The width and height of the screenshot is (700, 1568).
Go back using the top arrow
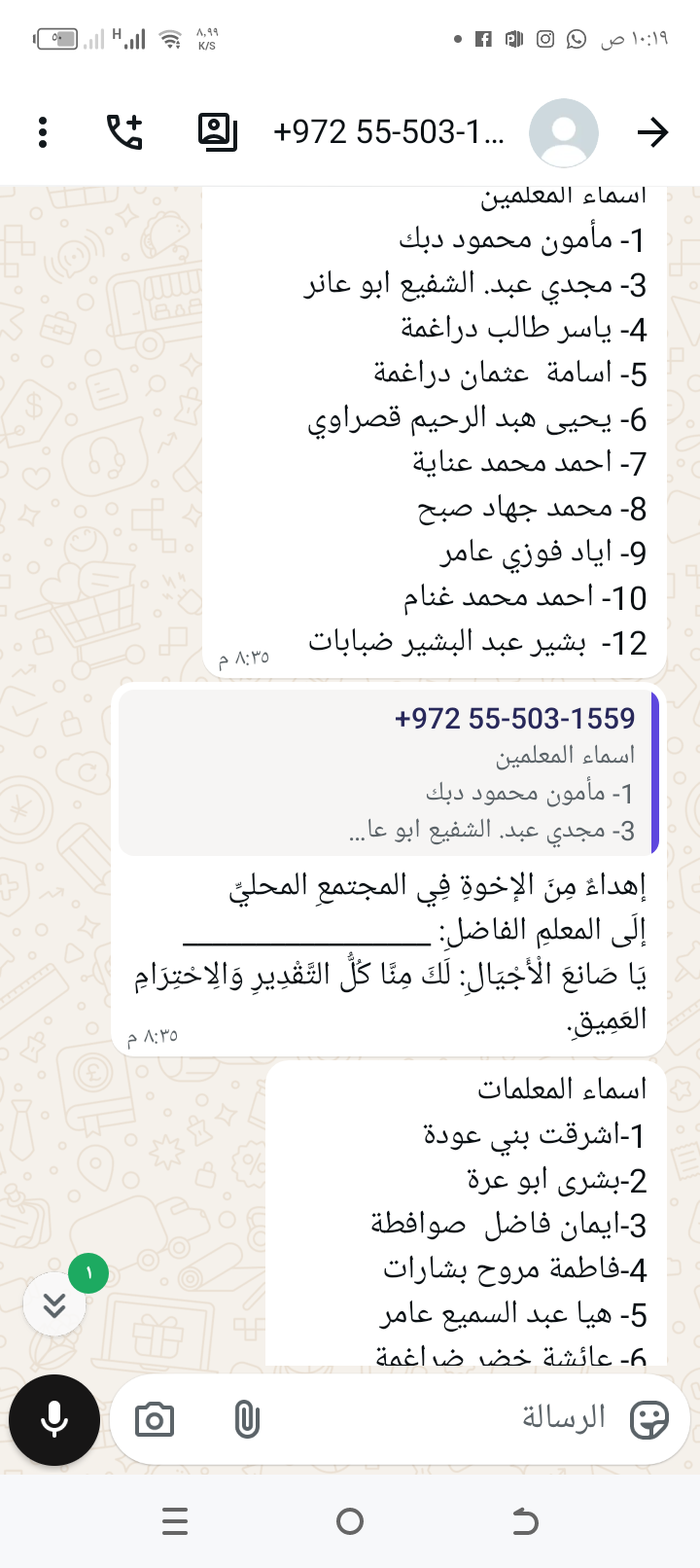[x=652, y=132]
